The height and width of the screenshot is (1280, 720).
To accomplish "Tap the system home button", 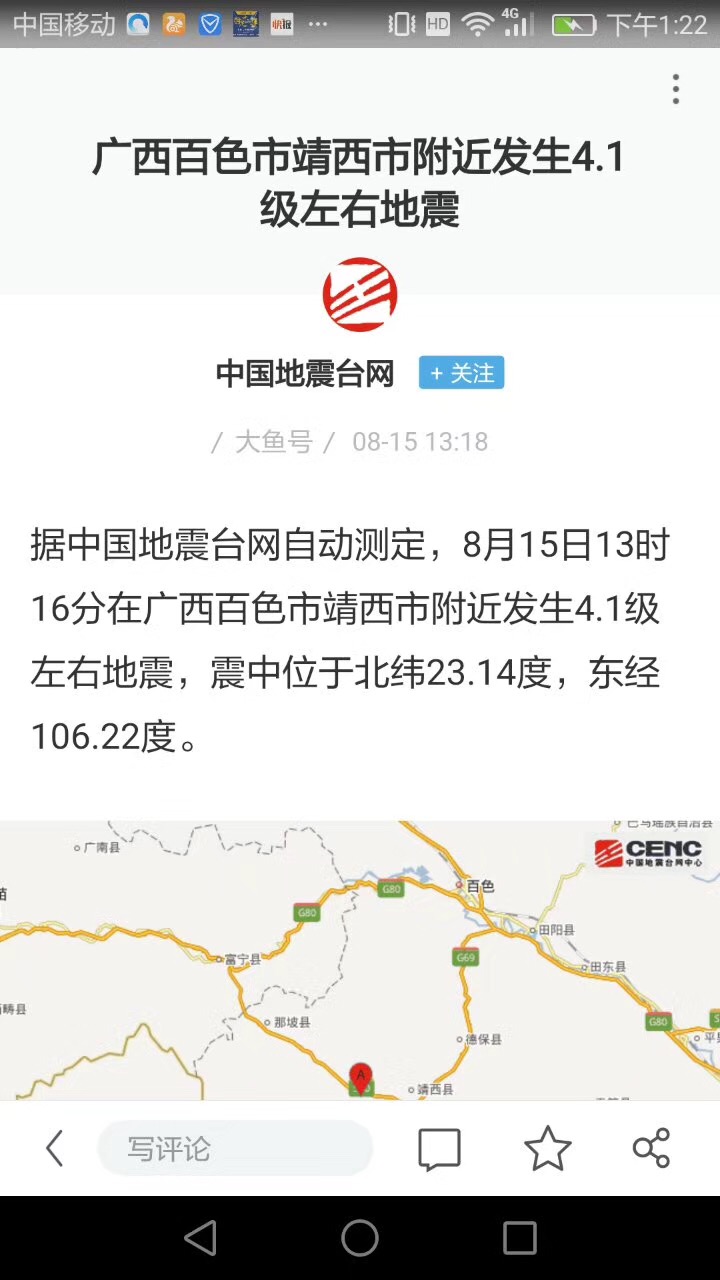I will (360, 1238).
